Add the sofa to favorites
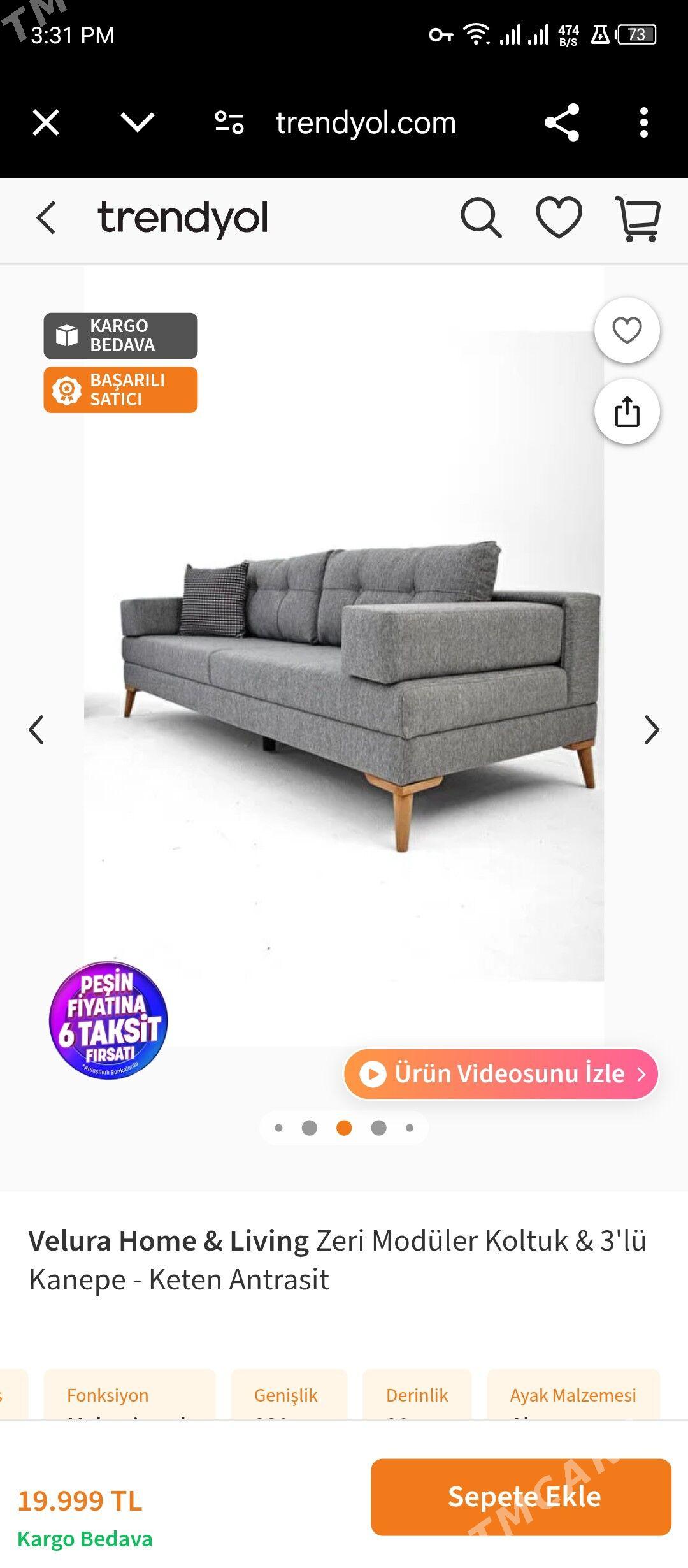 pos(627,330)
